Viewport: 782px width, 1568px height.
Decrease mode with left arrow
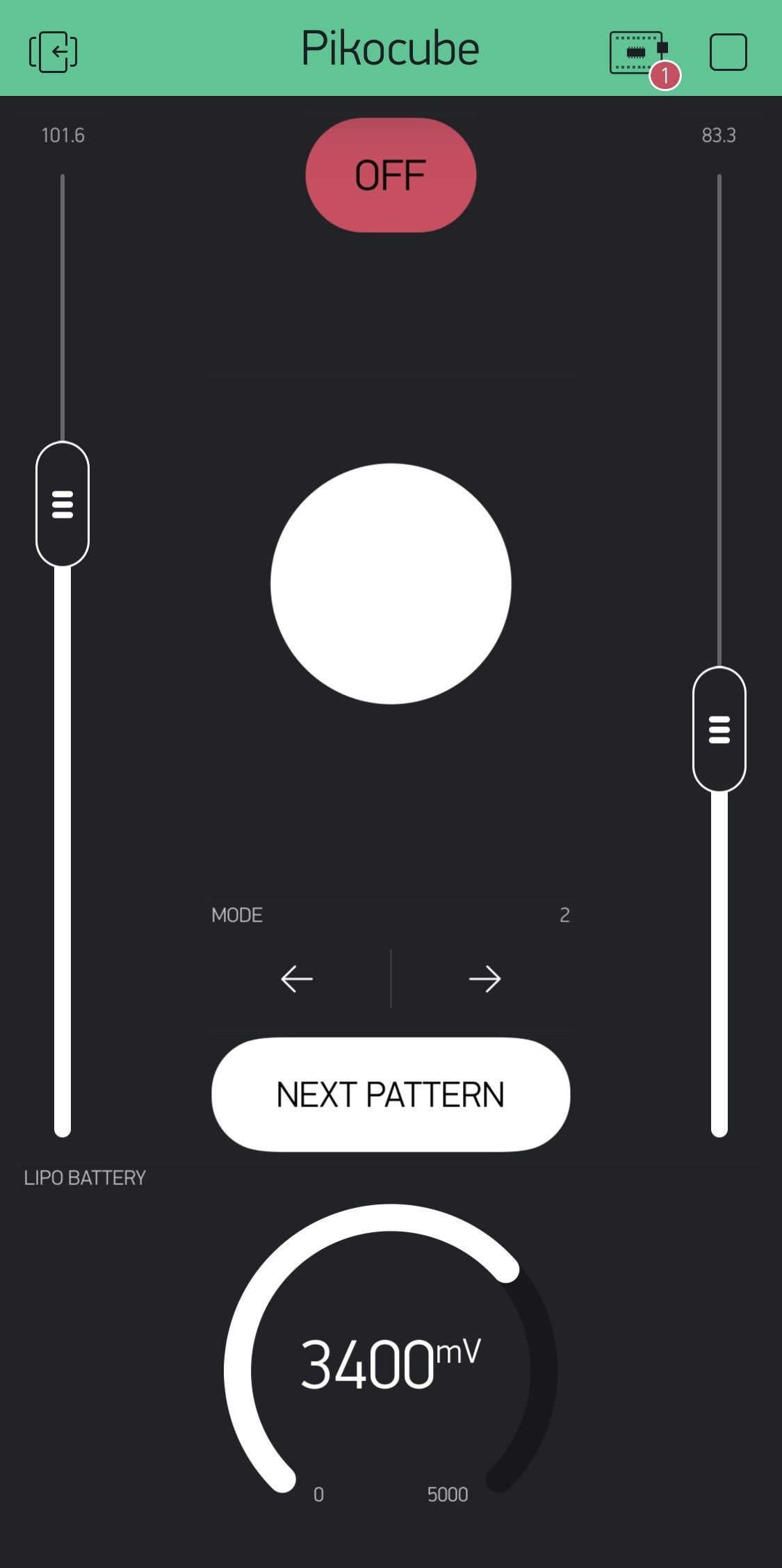tap(297, 979)
